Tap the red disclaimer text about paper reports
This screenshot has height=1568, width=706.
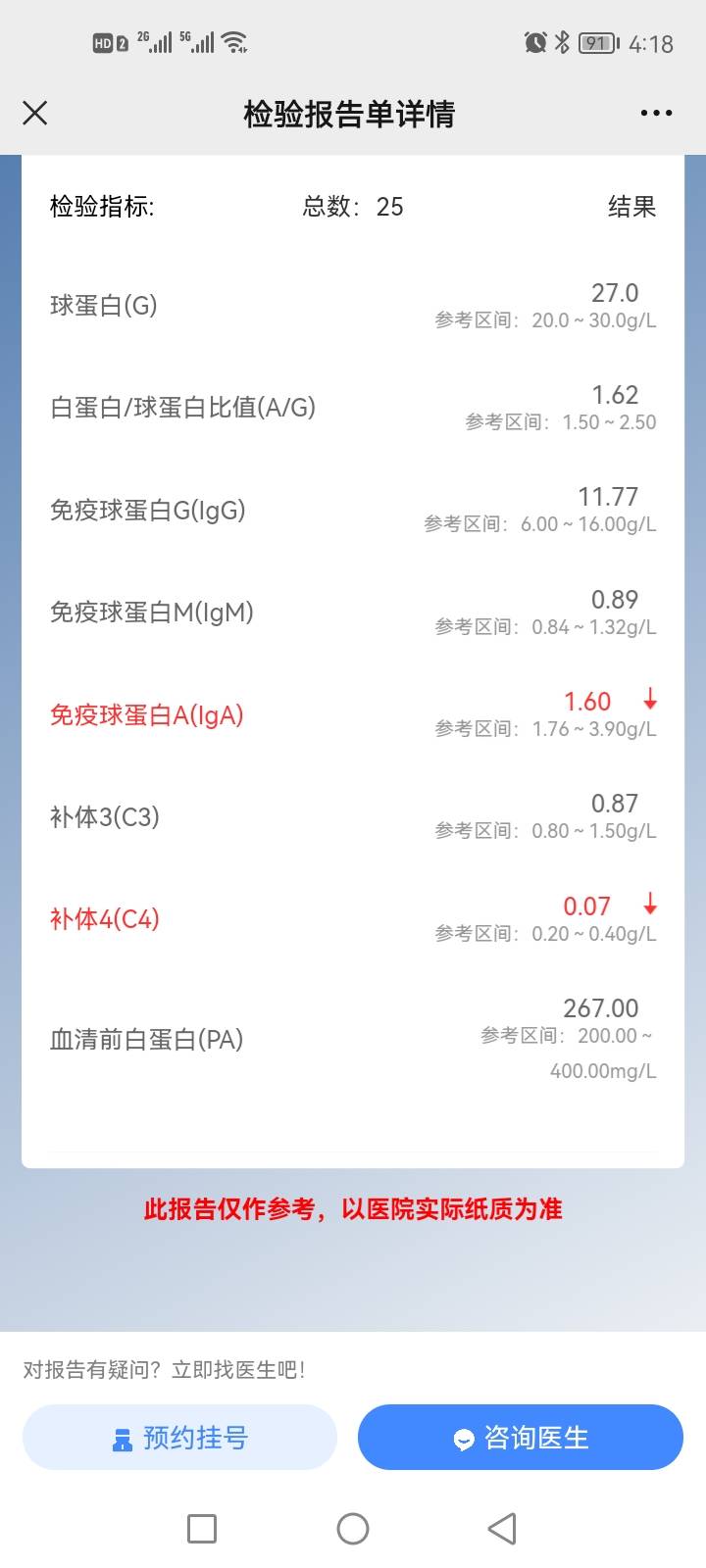353,1209
